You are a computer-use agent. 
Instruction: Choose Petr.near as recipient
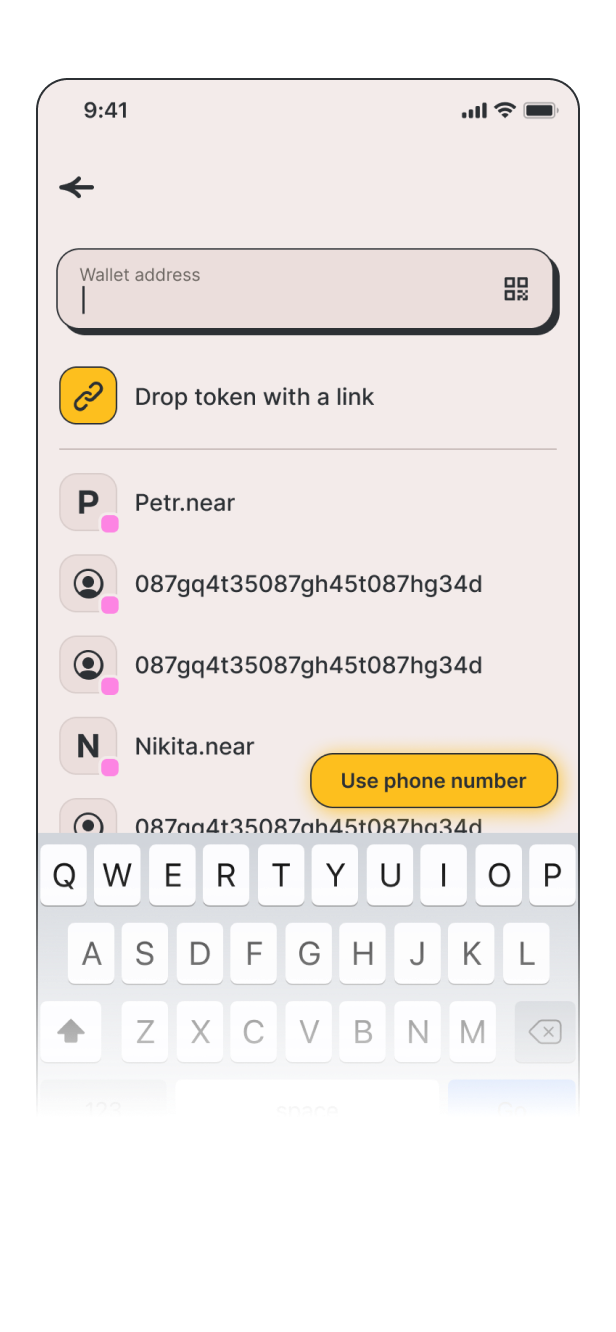pyautogui.click(x=308, y=502)
